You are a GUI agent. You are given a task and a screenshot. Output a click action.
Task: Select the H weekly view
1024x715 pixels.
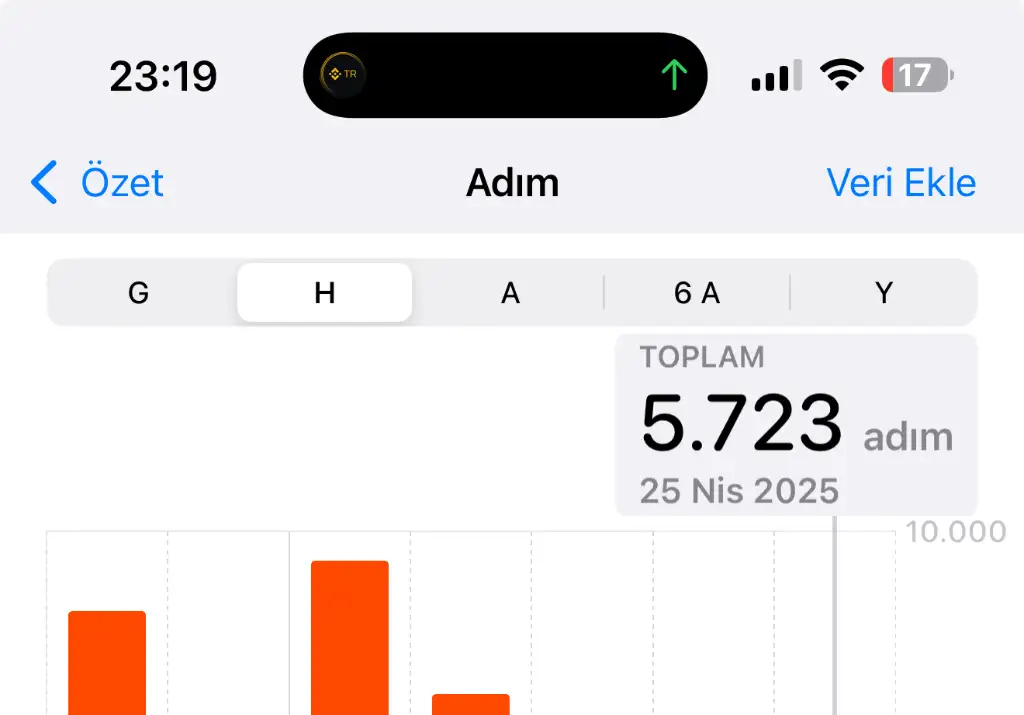coord(324,293)
